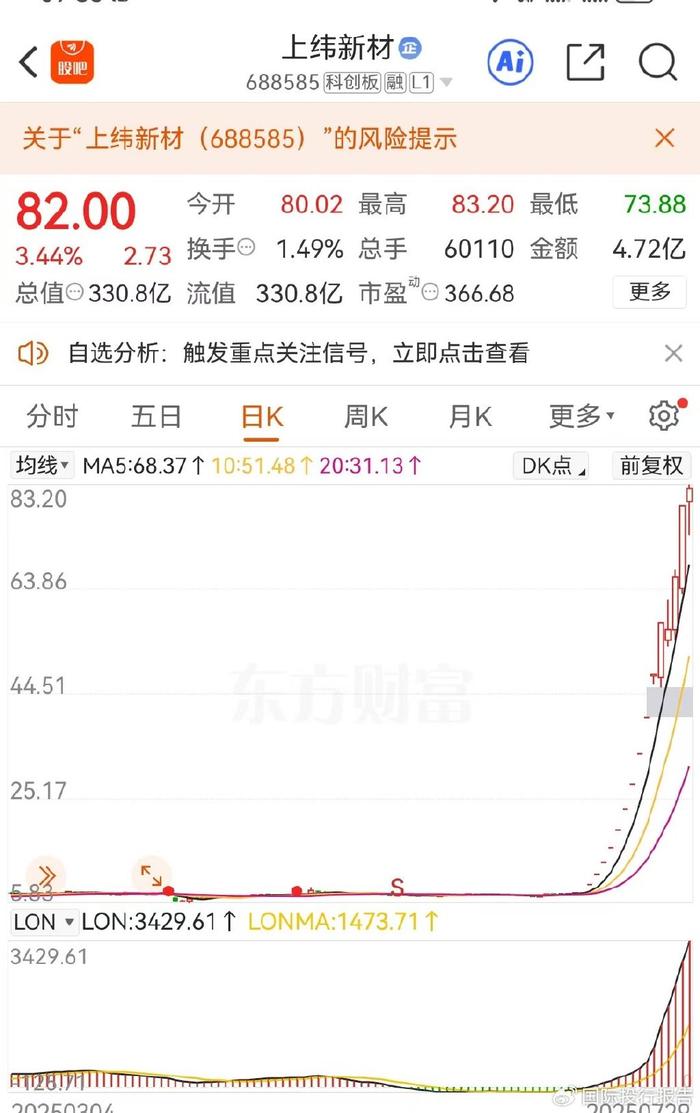The height and width of the screenshot is (1113, 700).
Task: Toggle the DK点 option
Action: [550, 465]
